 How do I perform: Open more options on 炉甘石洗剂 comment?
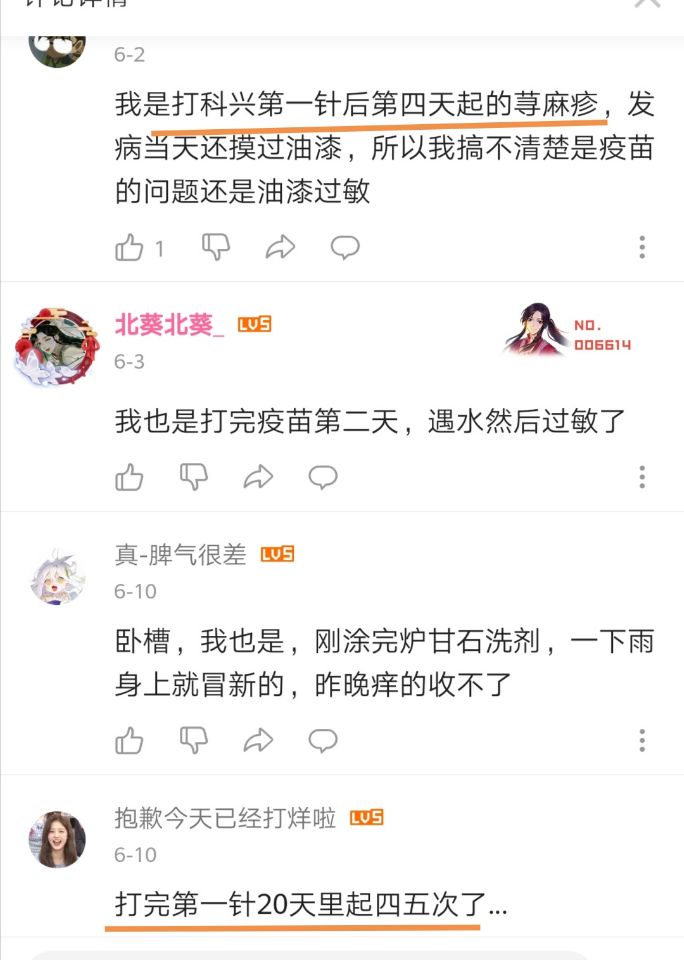coord(642,740)
